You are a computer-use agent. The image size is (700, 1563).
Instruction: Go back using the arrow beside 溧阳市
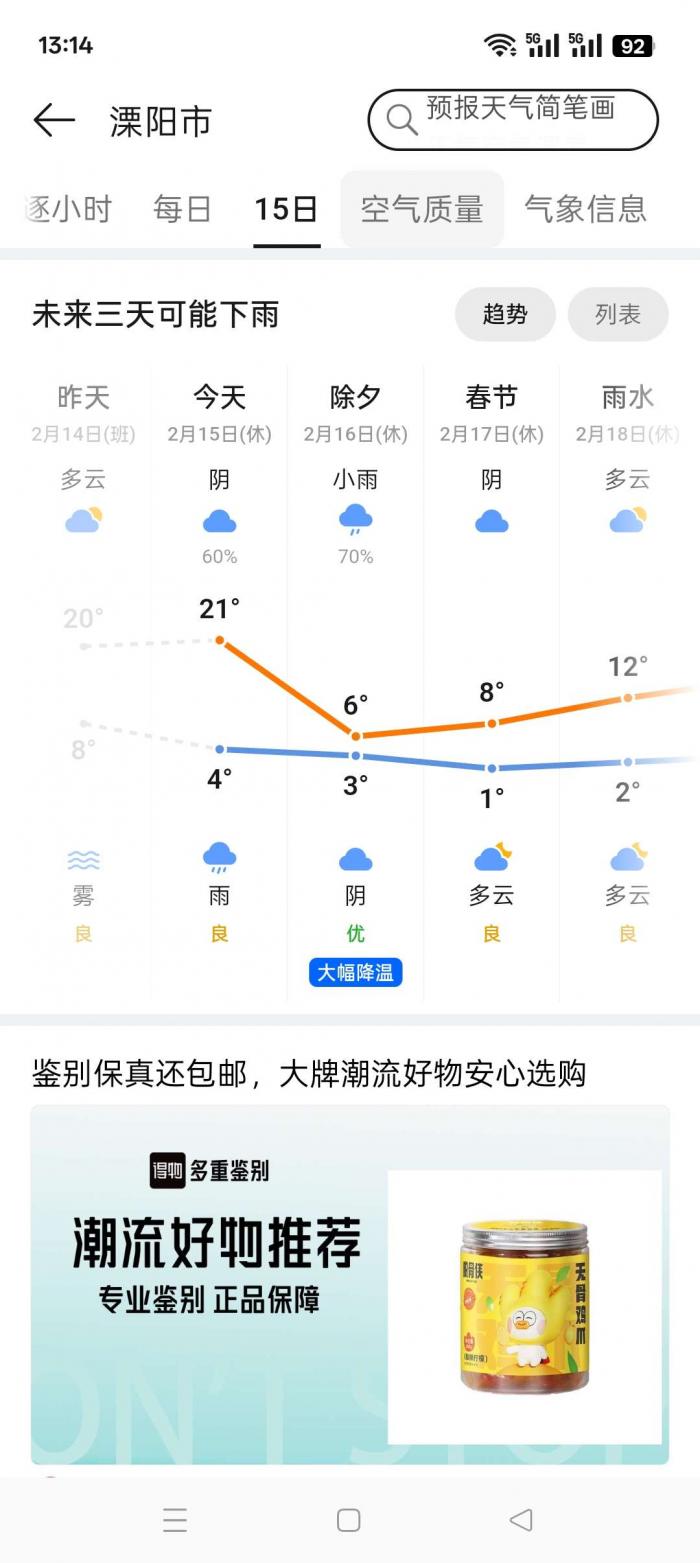[54, 121]
